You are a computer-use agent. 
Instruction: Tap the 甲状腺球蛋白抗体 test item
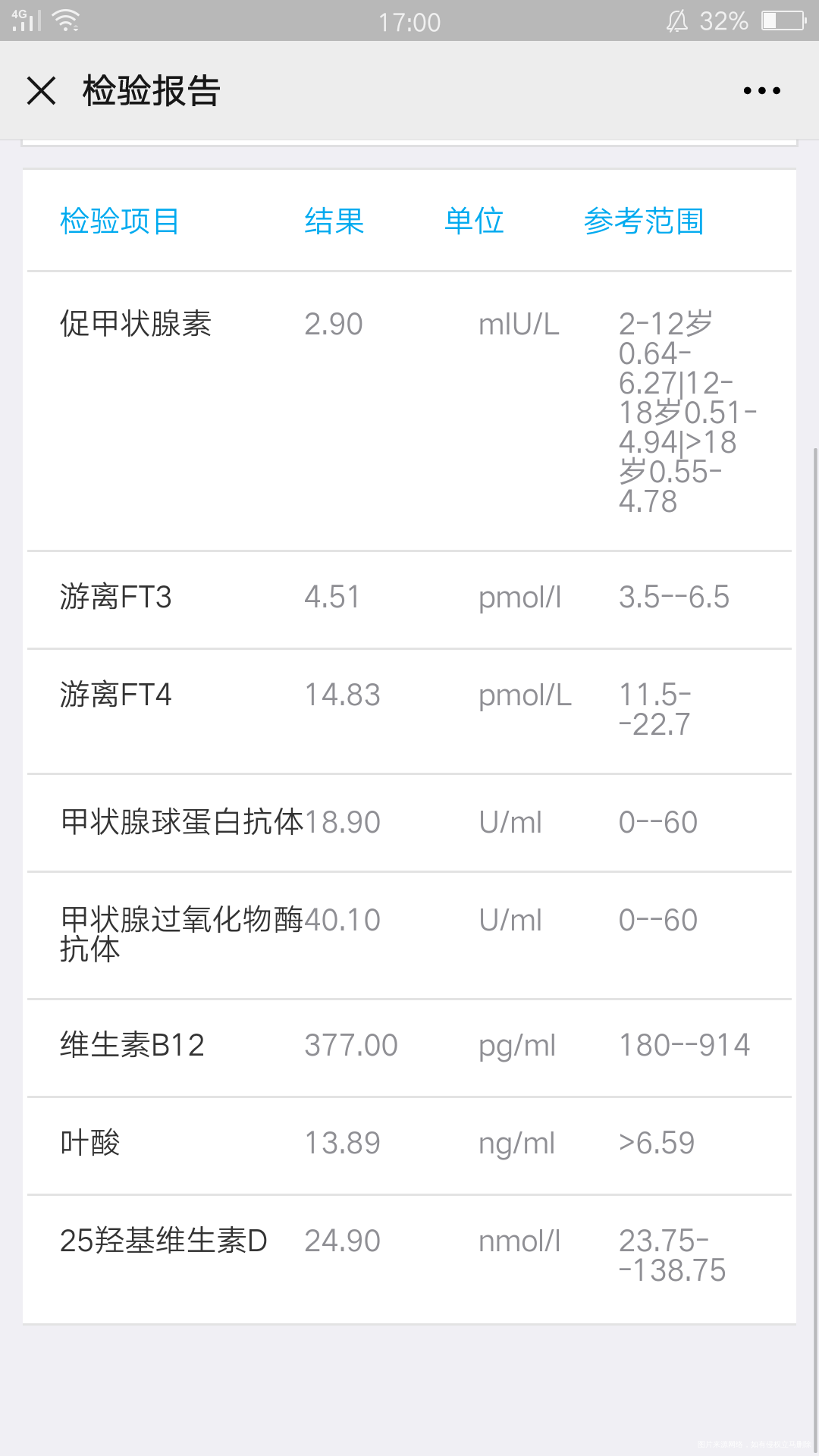coord(181,822)
